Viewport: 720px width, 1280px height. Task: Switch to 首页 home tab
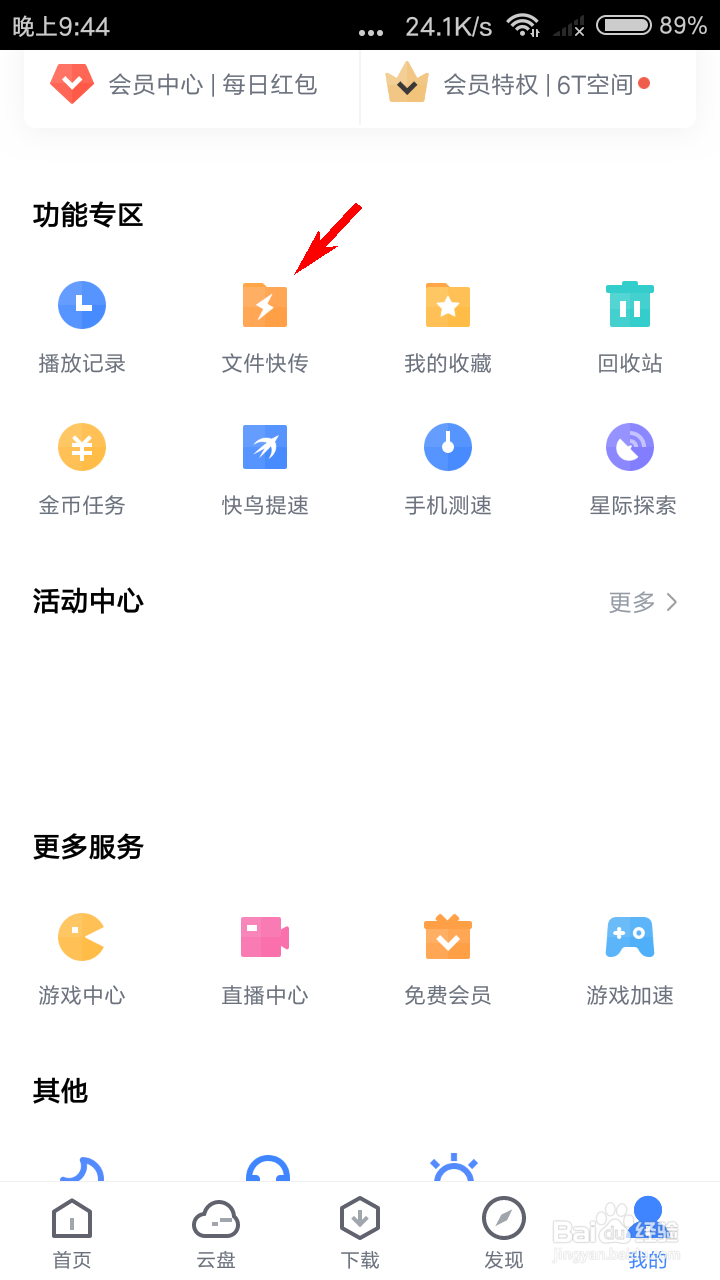point(72,1232)
